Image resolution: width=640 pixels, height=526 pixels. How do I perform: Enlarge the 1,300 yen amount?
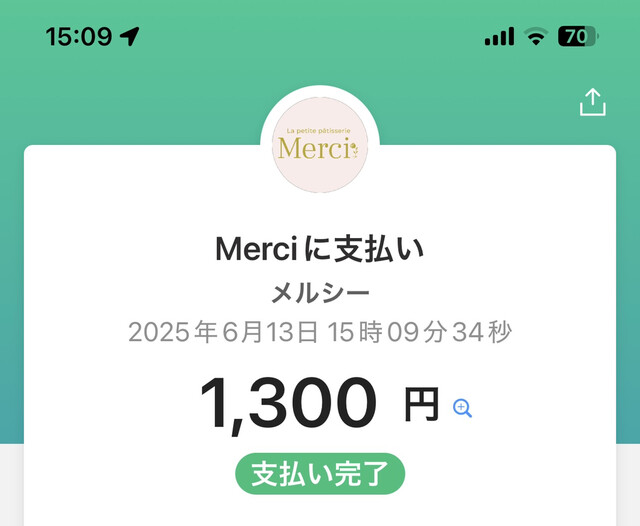(462, 407)
